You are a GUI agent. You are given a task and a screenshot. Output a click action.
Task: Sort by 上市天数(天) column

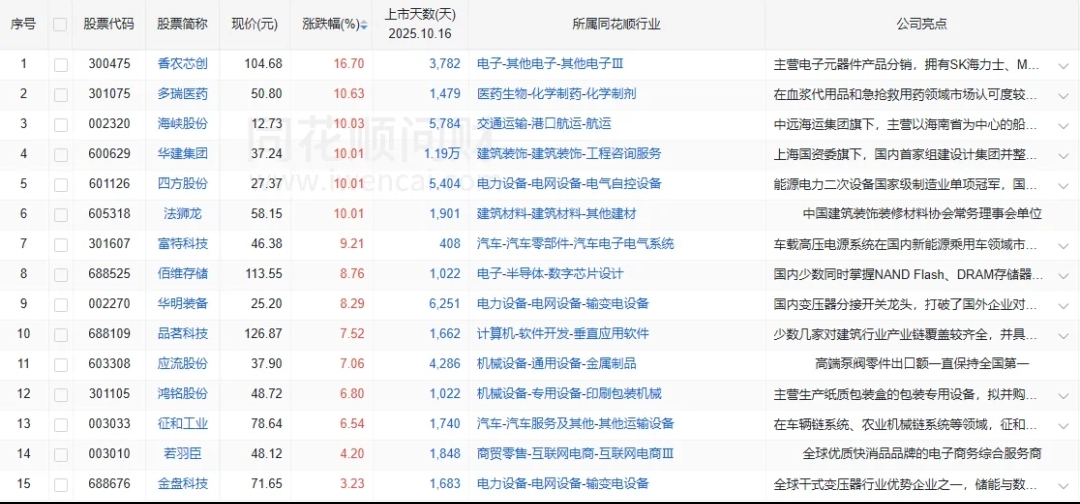tap(420, 24)
